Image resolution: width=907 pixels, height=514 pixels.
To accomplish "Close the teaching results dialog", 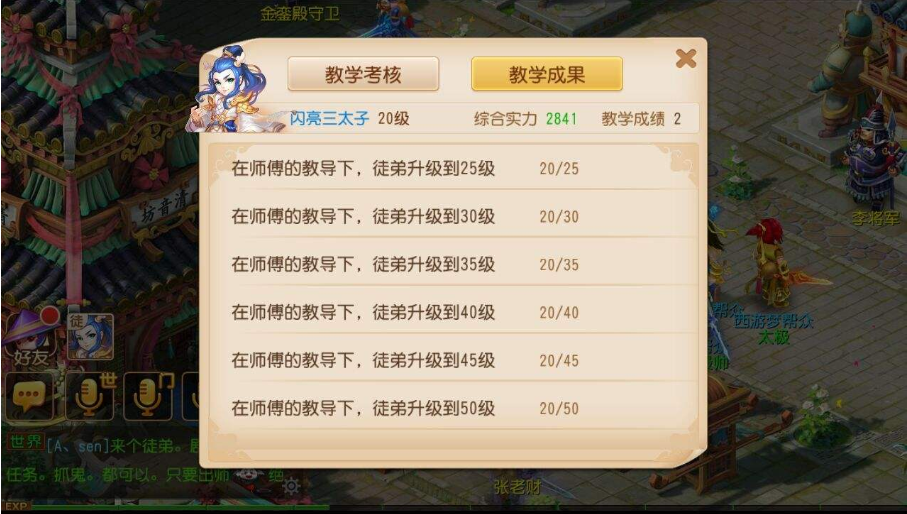I will click(x=685, y=58).
